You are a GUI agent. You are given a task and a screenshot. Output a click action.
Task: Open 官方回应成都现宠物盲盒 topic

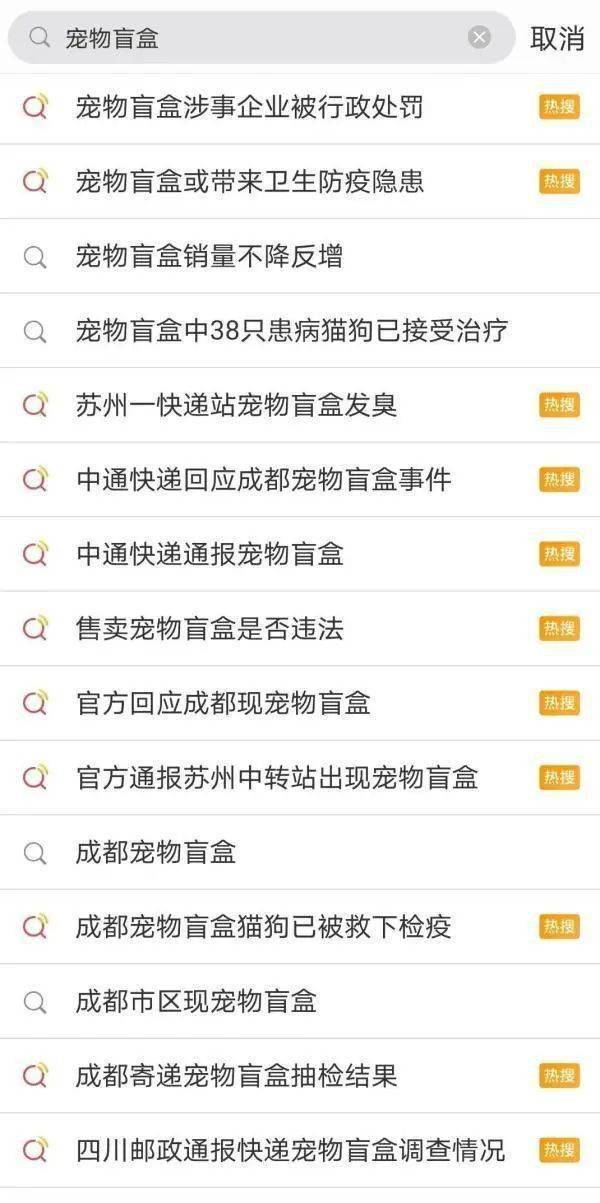coord(223,702)
